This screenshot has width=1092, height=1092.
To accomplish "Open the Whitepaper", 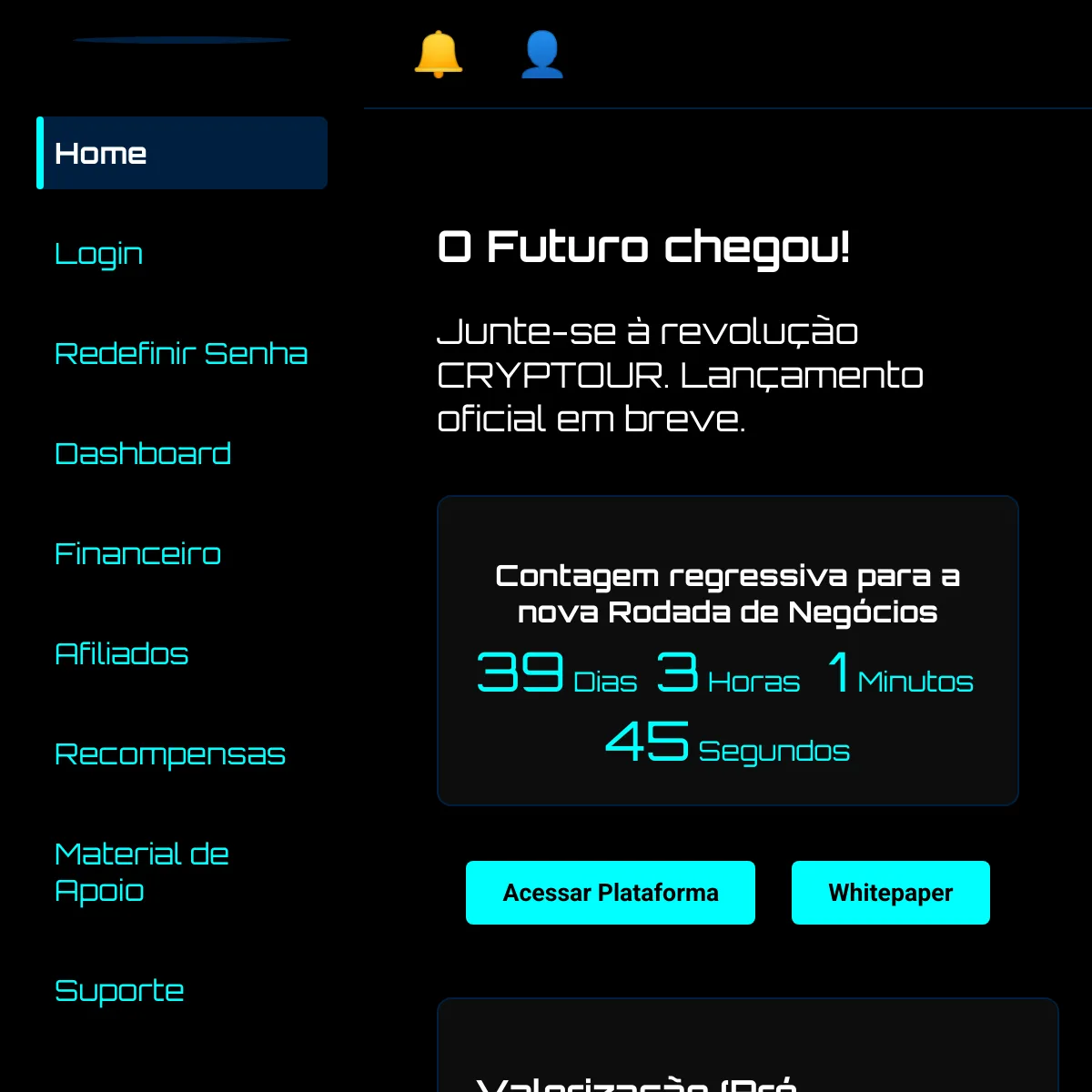I will (891, 893).
